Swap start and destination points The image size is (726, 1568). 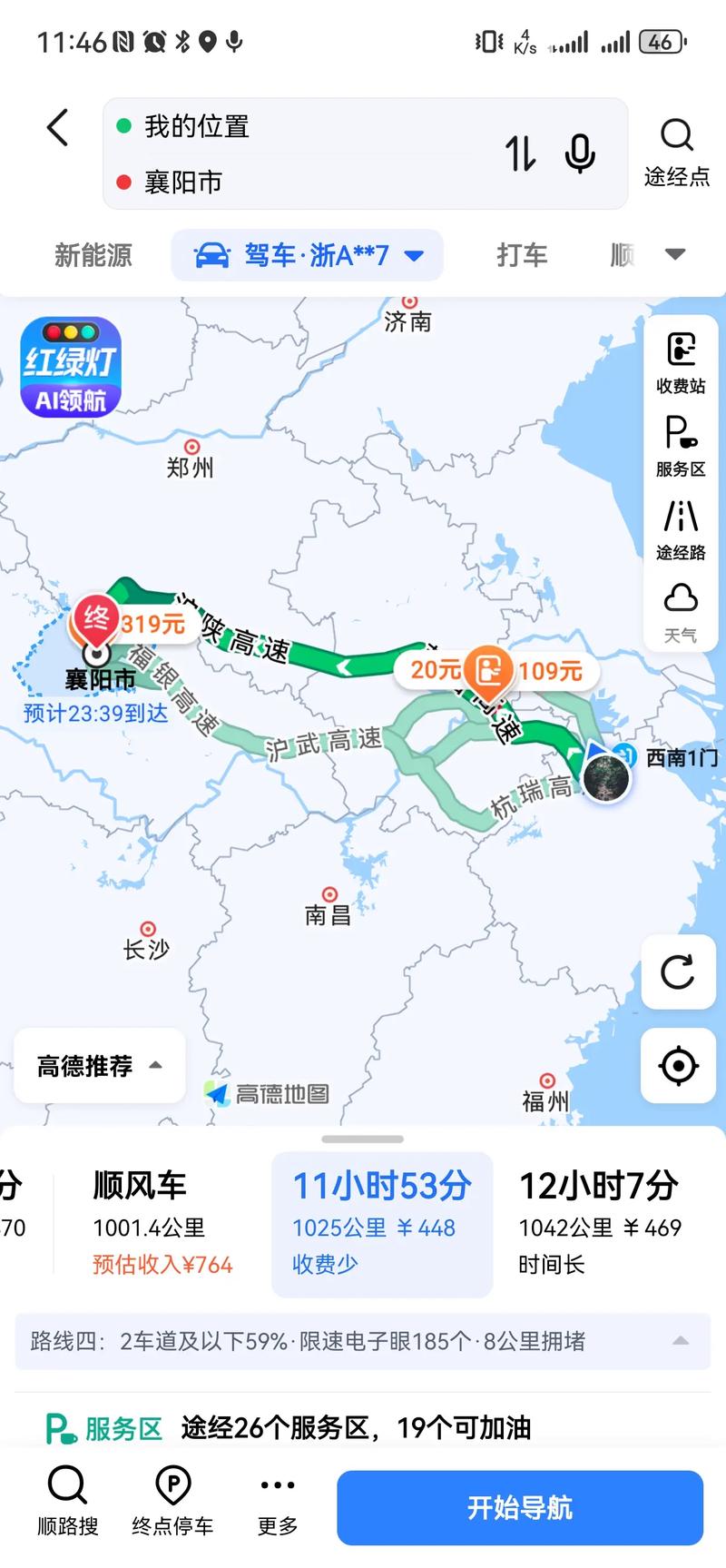[x=520, y=154]
